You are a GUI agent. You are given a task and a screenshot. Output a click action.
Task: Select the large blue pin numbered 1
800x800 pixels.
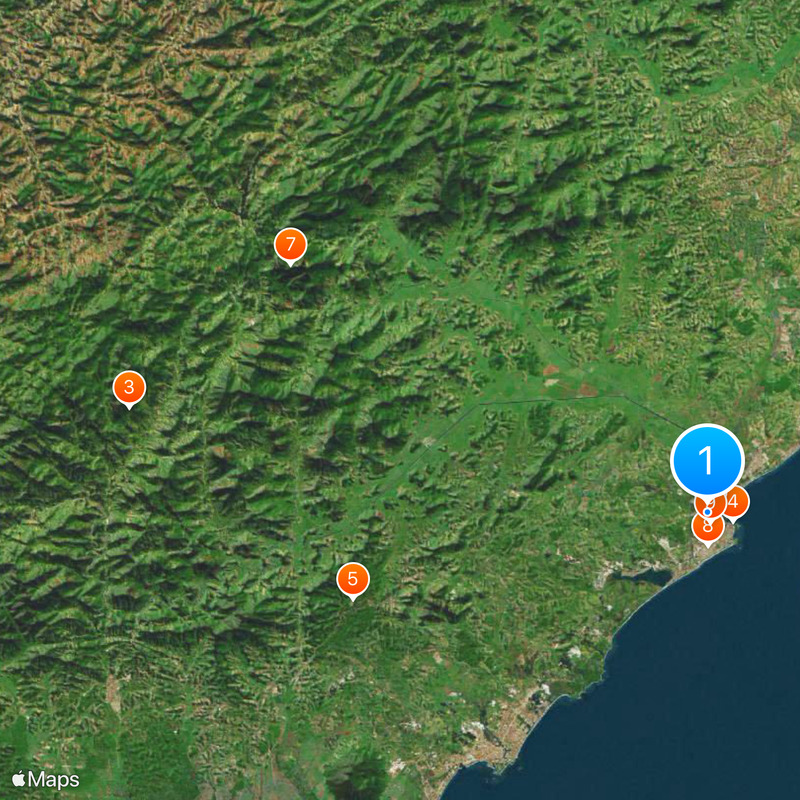coord(707,461)
